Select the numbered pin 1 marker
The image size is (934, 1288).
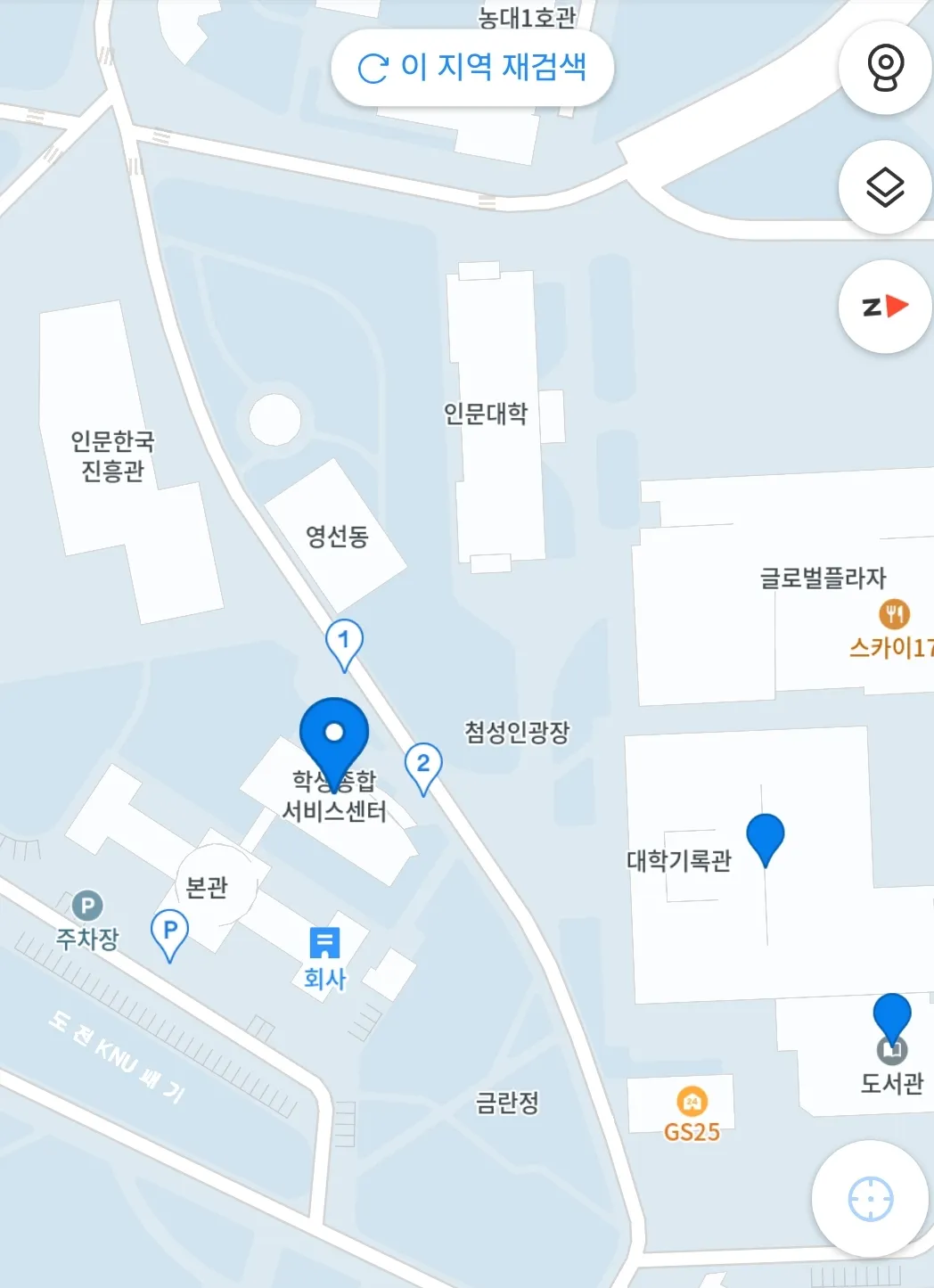click(x=344, y=643)
